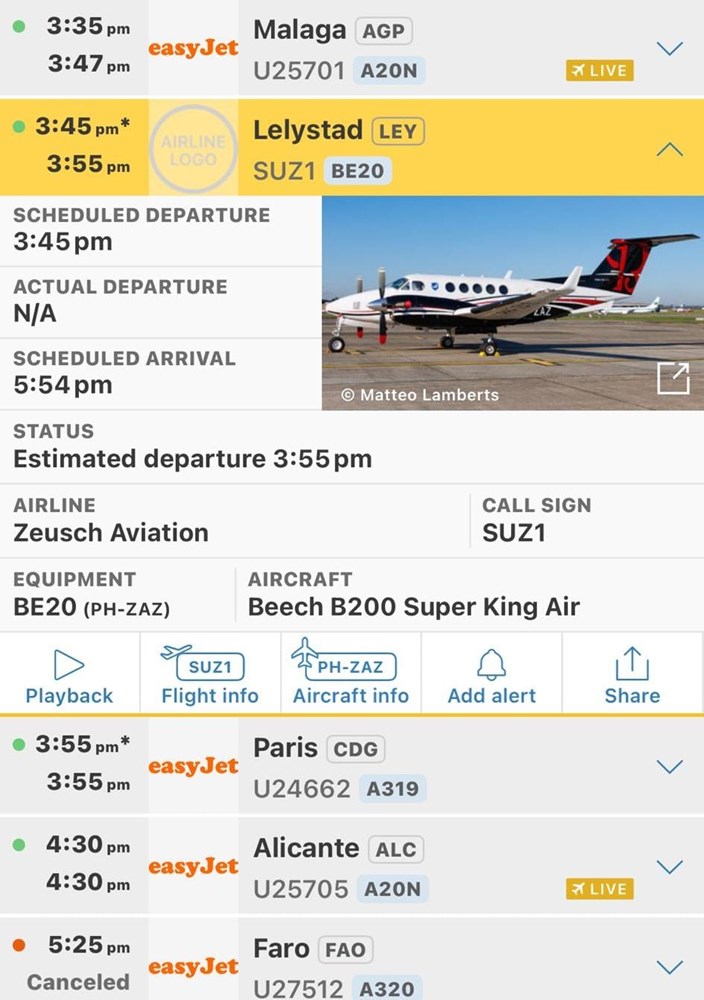Screen dimensions: 704x1000
Task: Open Flight info for SUZ1
Action: coord(210,674)
